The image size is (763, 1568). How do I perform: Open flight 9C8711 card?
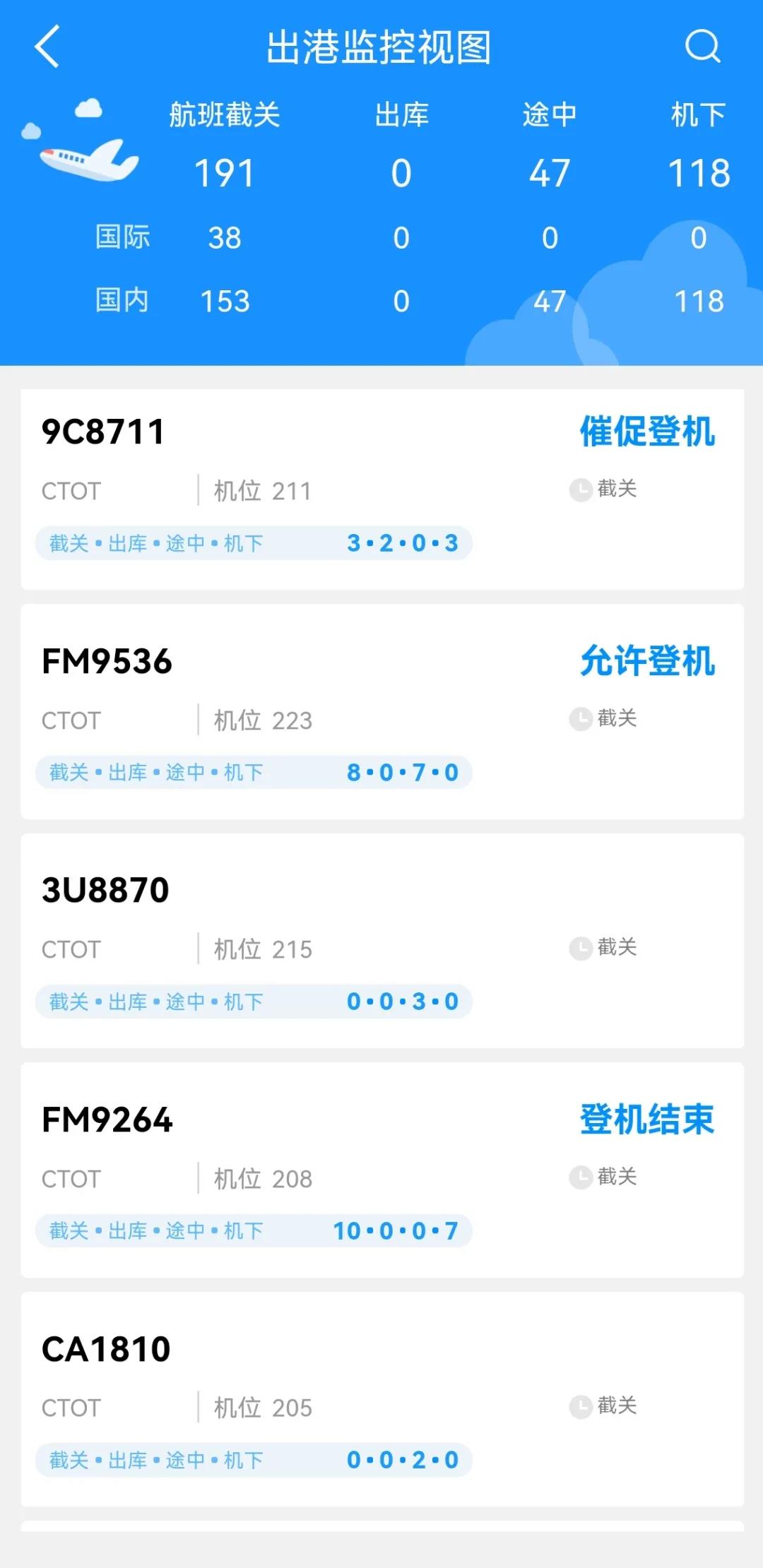tap(381, 489)
